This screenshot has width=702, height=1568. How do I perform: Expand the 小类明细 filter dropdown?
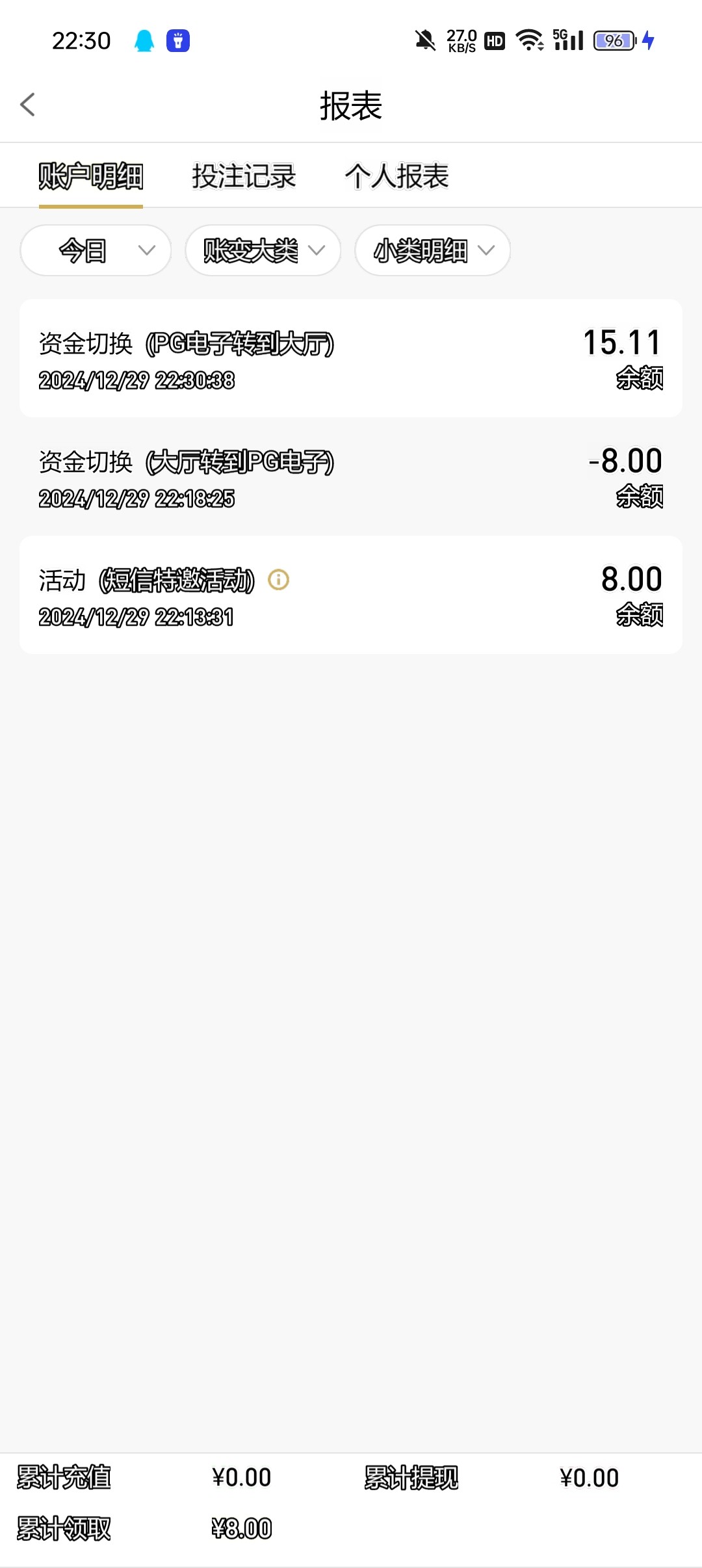coord(433,250)
